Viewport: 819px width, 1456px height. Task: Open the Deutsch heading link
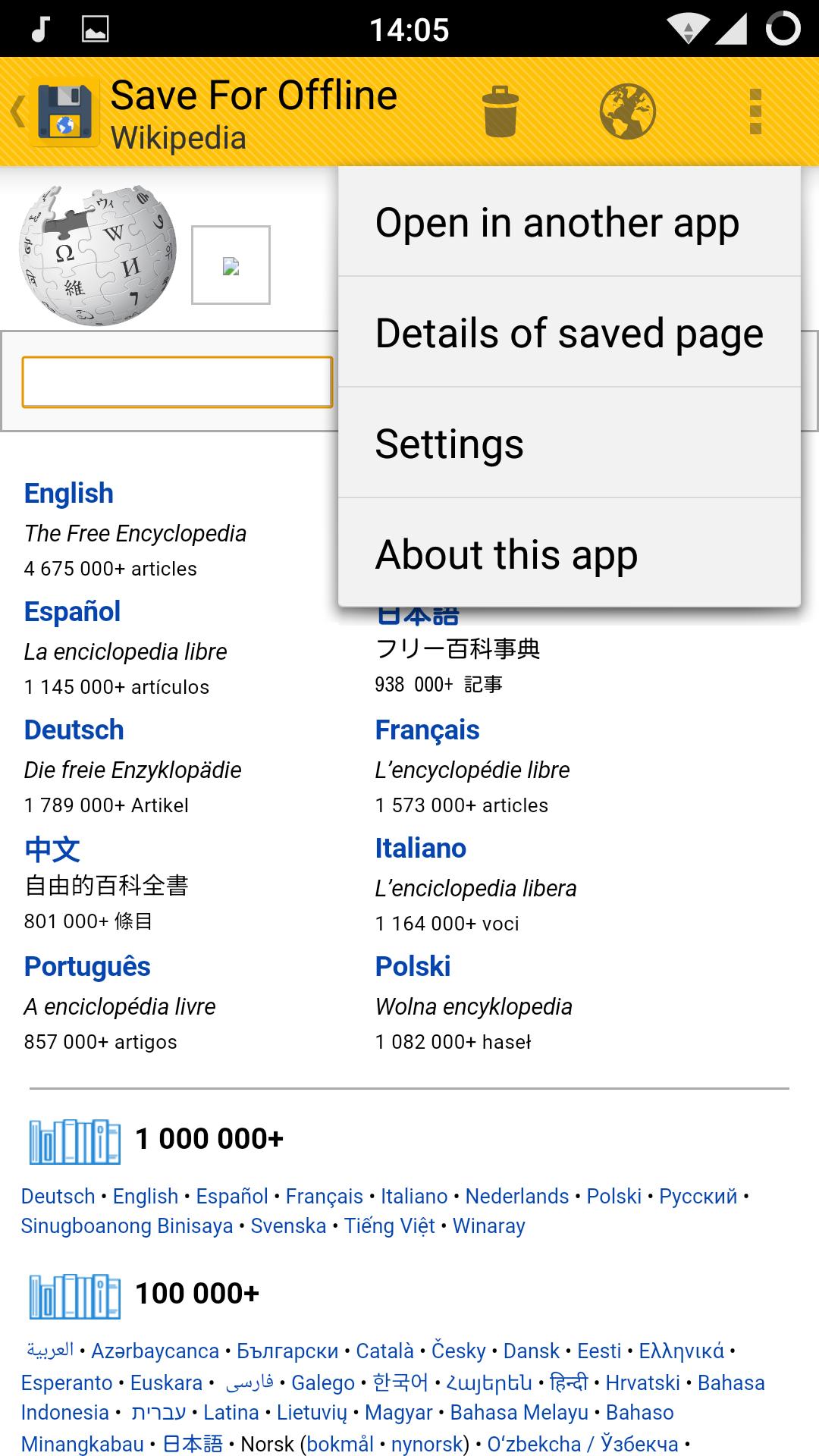pos(74,730)
